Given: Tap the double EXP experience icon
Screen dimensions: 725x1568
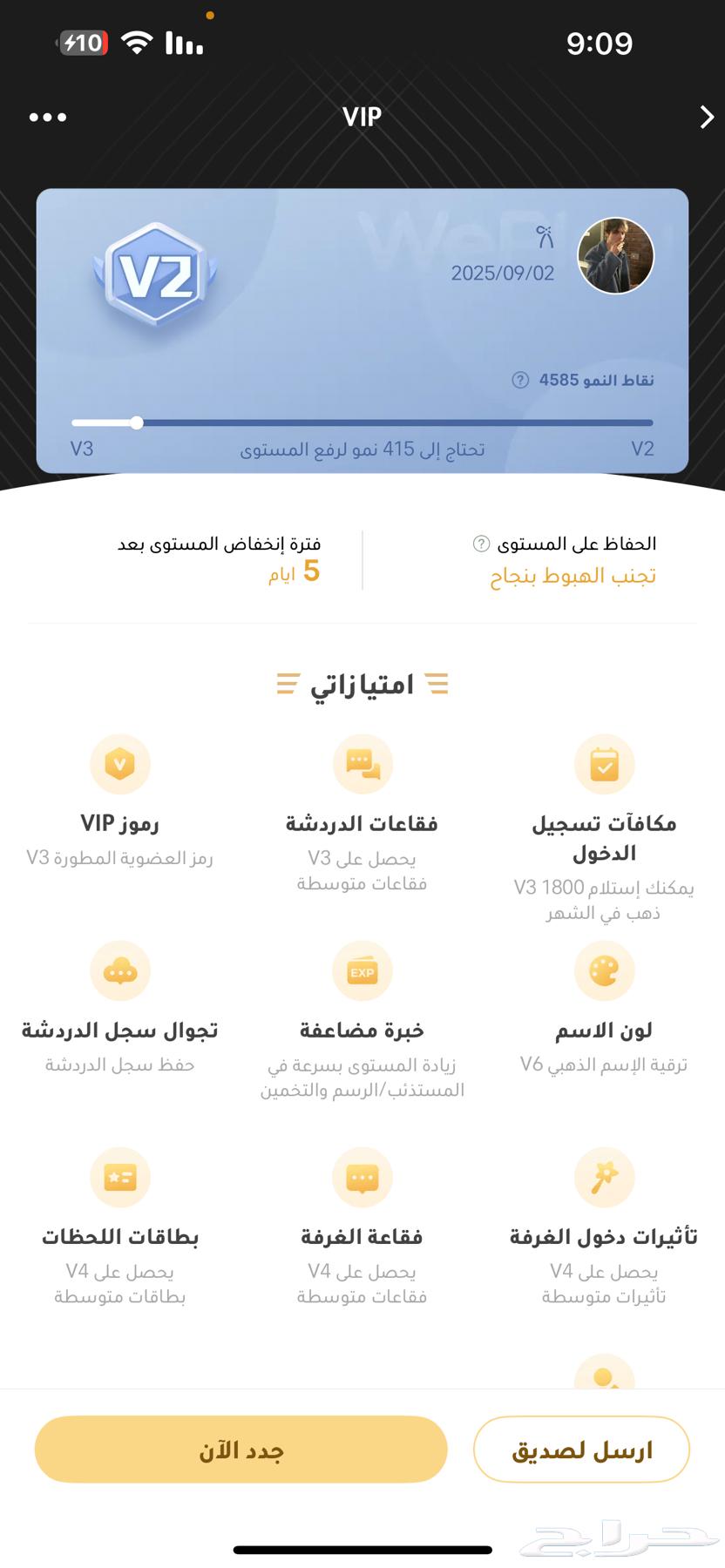Looking at the screenshot, I should tap(362, 971).
